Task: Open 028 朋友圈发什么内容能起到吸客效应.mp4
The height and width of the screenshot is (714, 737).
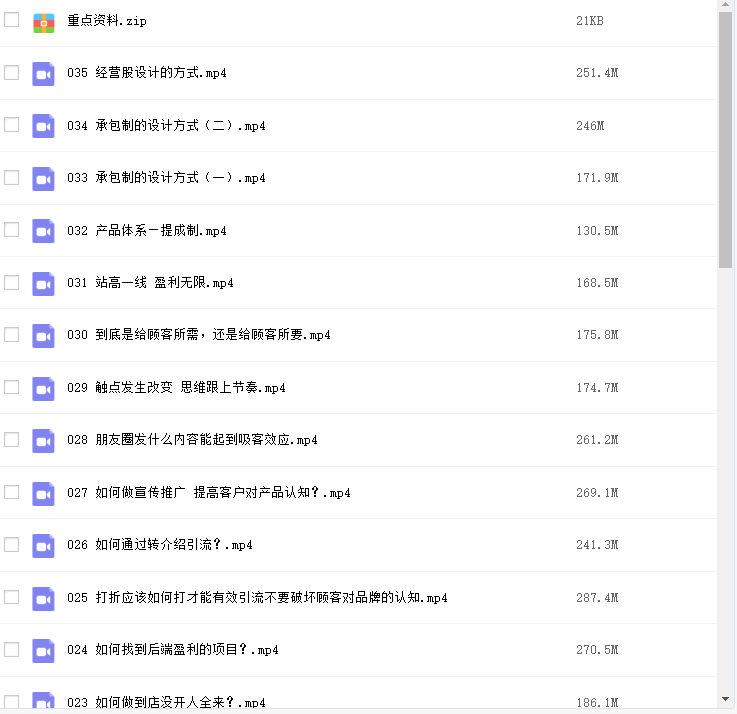Action: [192, 440]
